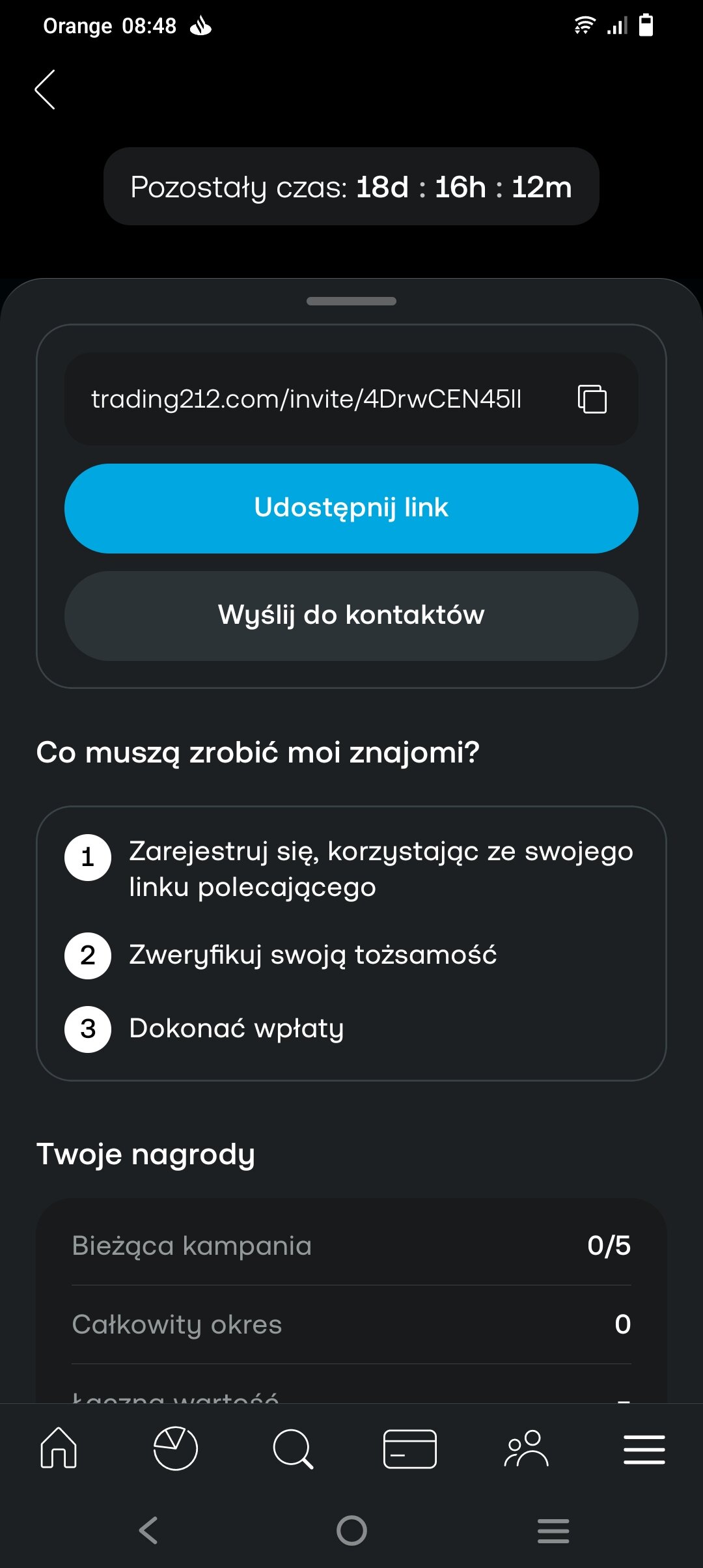Open the home tab in bottom bar

(x=59, y=1448)
